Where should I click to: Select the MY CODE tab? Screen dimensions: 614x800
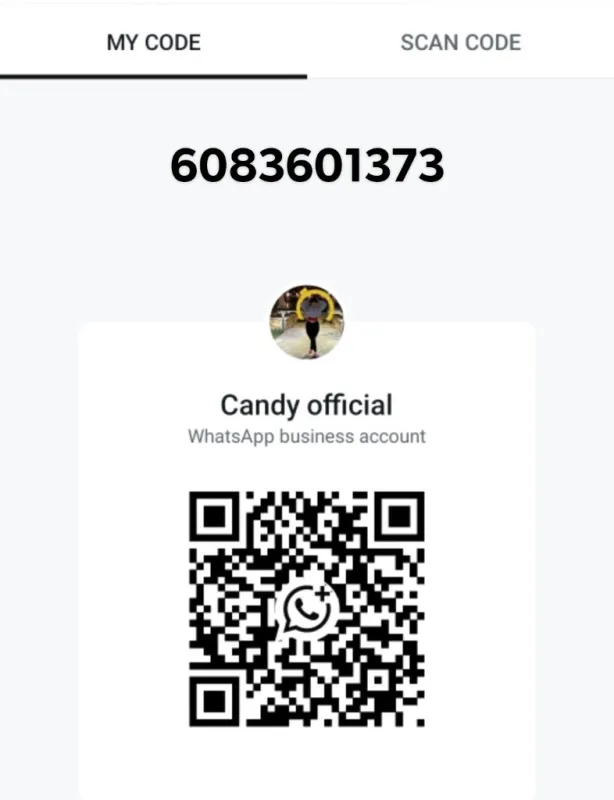153,42
